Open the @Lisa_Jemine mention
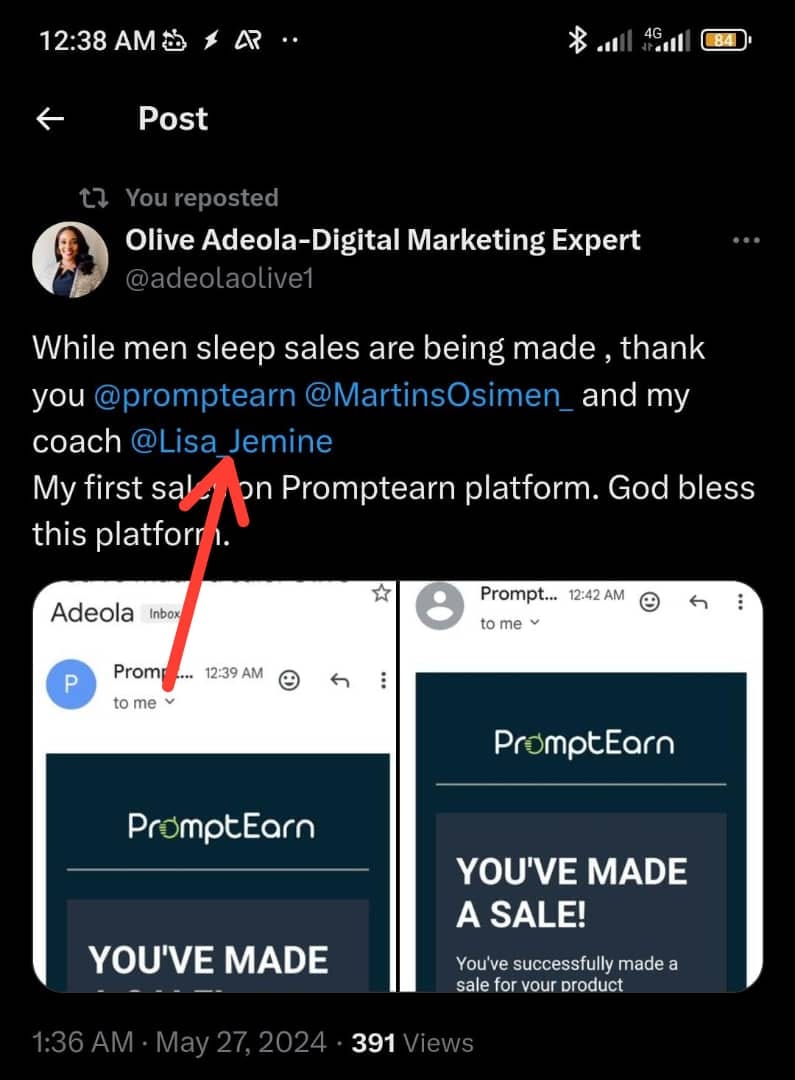This screenshot has height=1080, width=795. pyautogui.click(x=231, y=441)
